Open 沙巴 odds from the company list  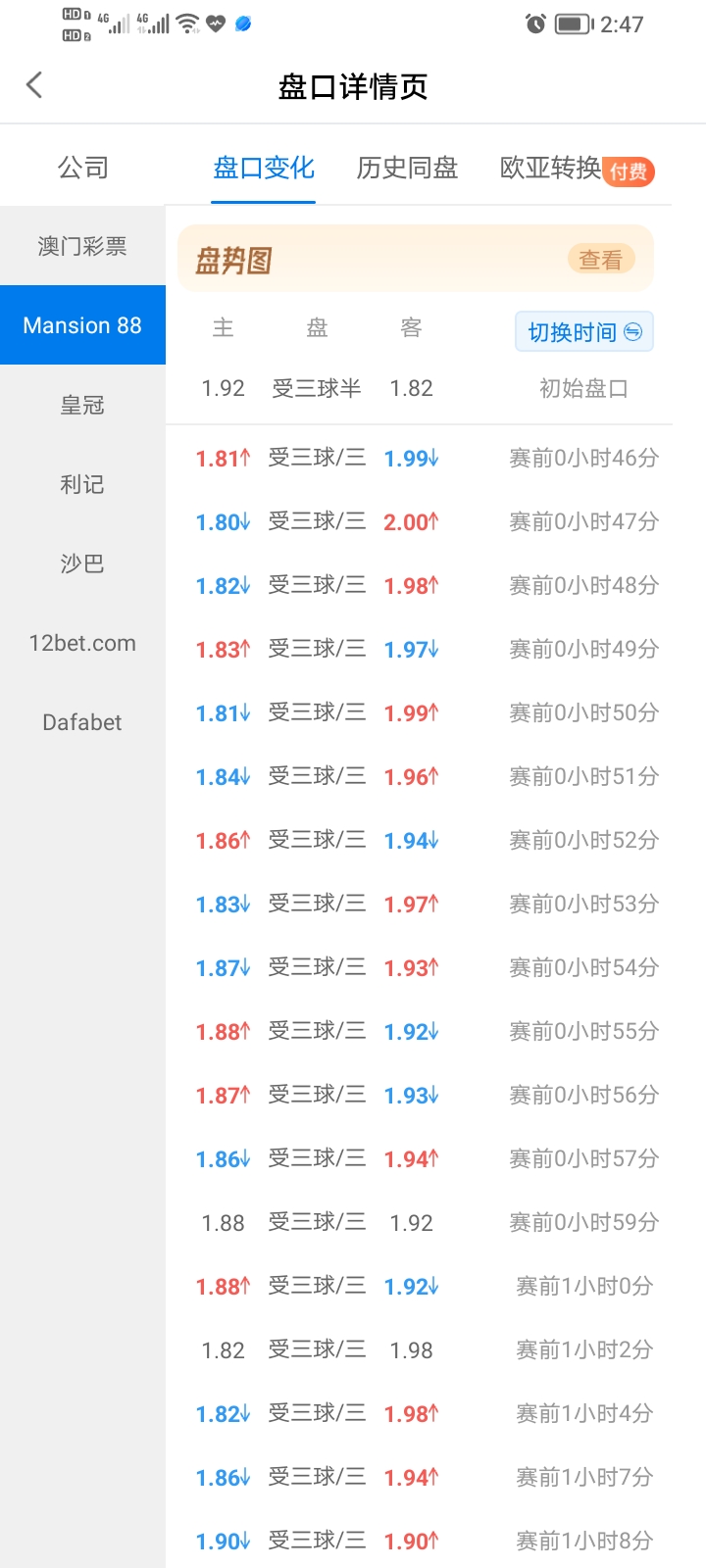pyautogui.click(x=82, y=563)
